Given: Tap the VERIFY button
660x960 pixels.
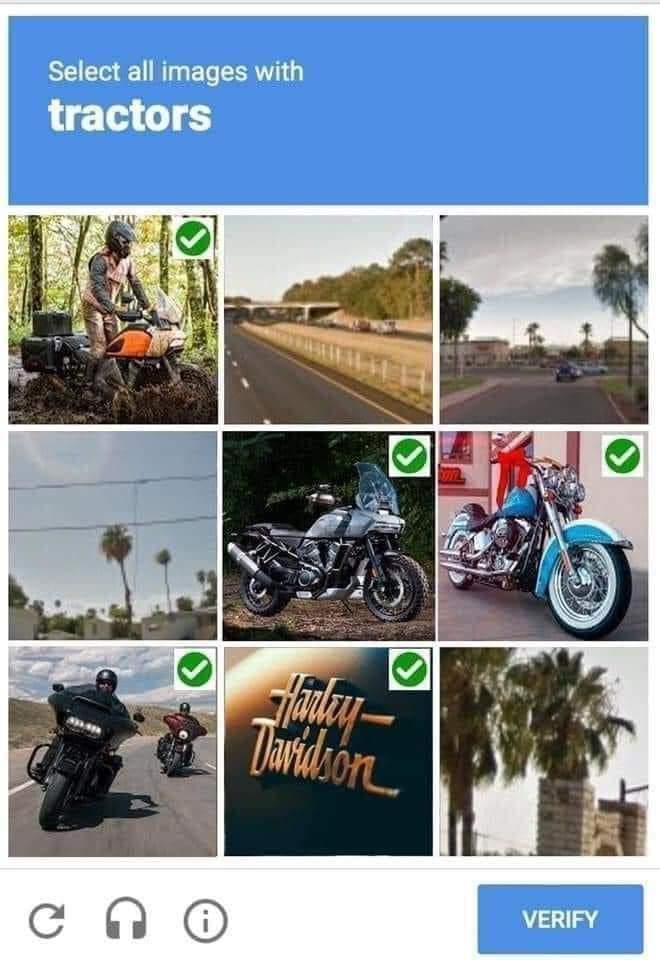Looking at the screenshot, I should (x=560, y=919).
